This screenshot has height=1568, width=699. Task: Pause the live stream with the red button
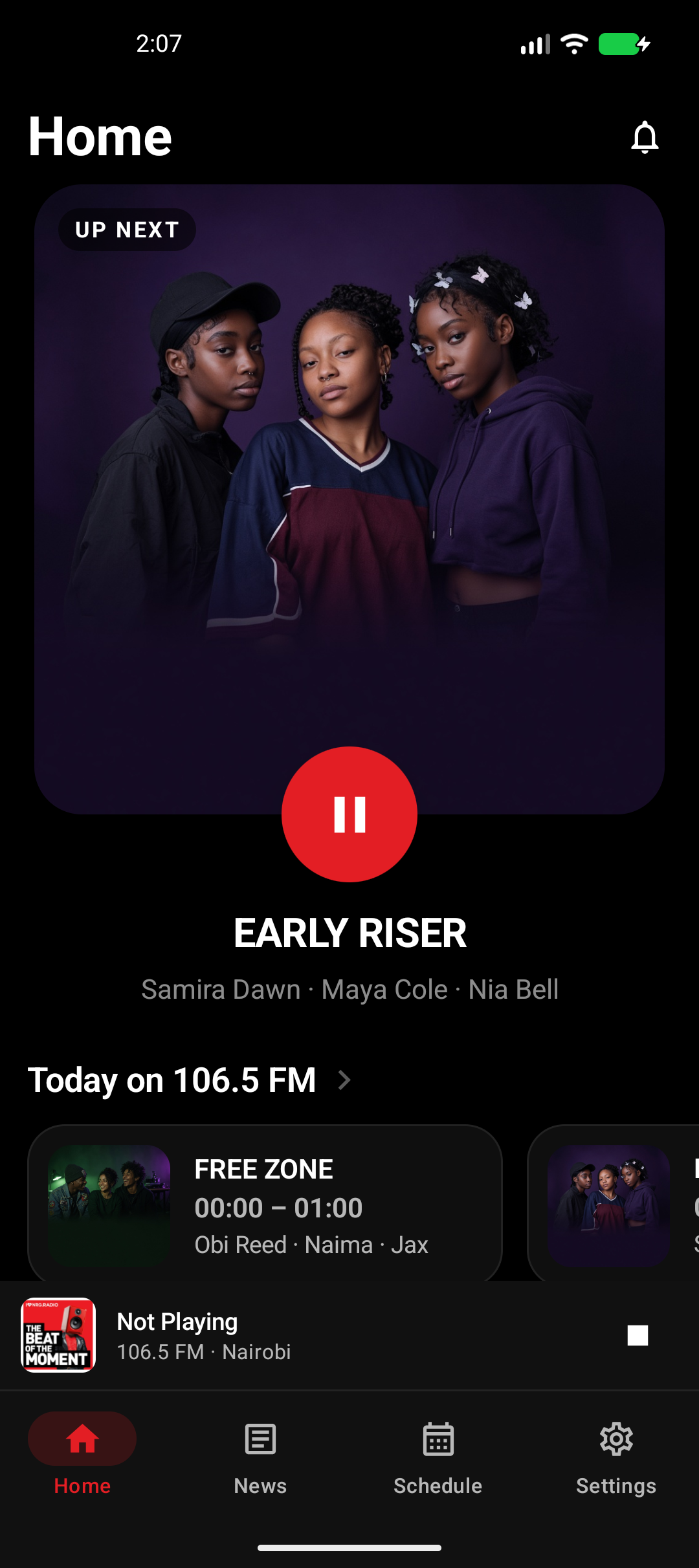pyautogui.click(x=349, y=814)
